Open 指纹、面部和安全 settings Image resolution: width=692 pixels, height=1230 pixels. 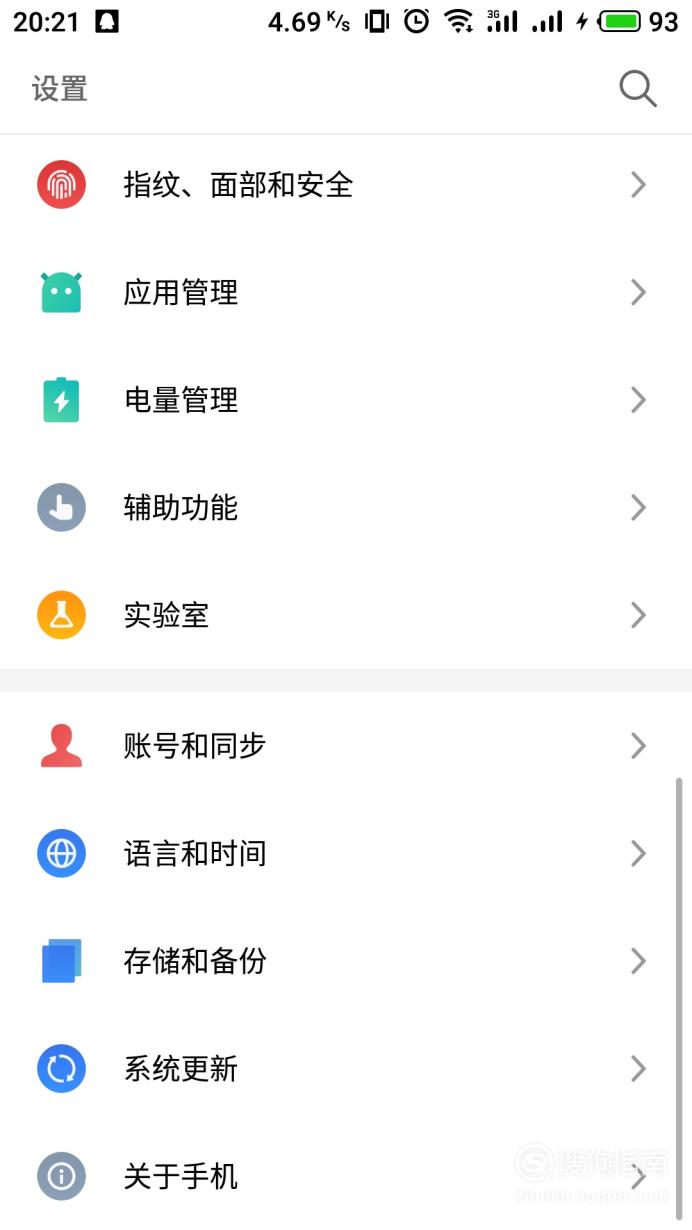click(346, 185)
